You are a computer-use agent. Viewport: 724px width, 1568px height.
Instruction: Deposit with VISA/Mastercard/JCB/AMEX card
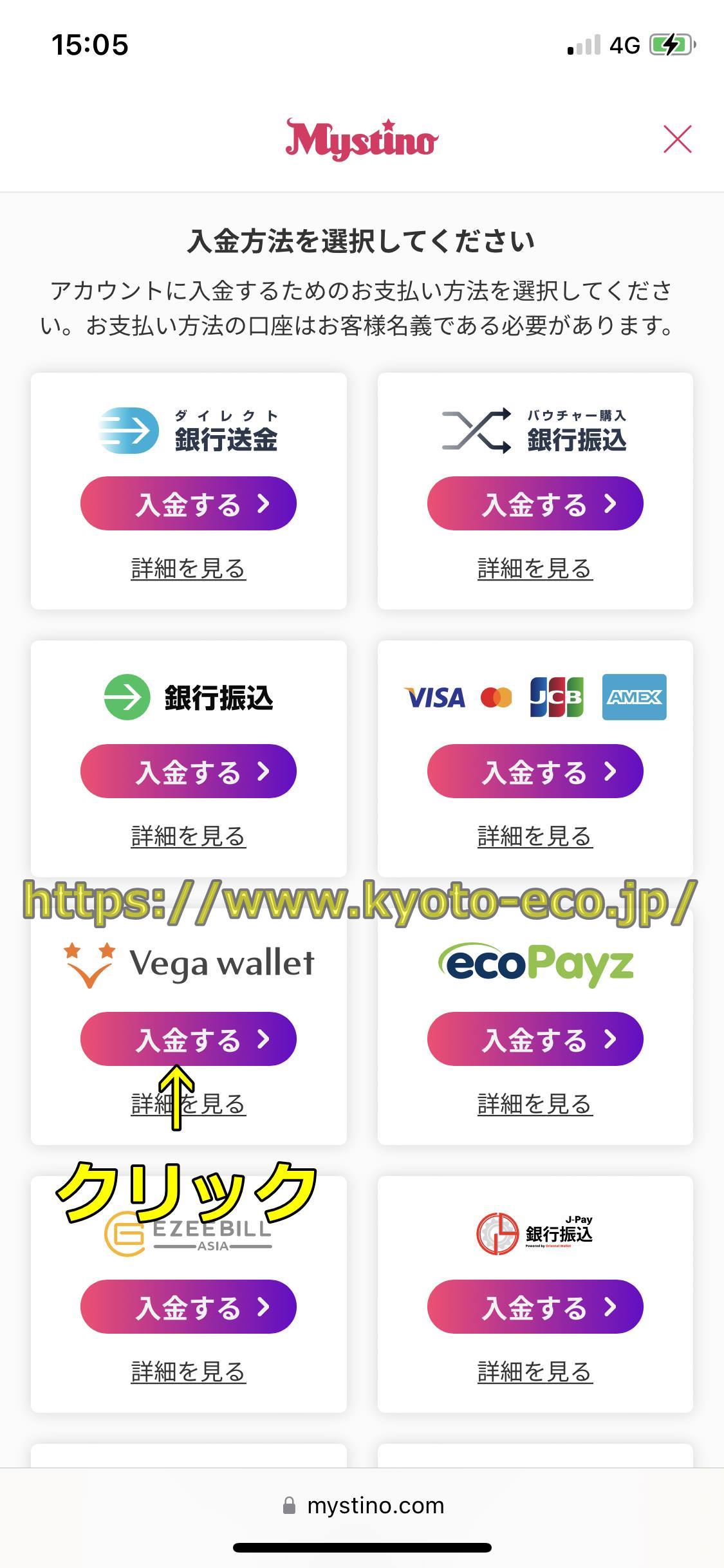click(535, 771)
